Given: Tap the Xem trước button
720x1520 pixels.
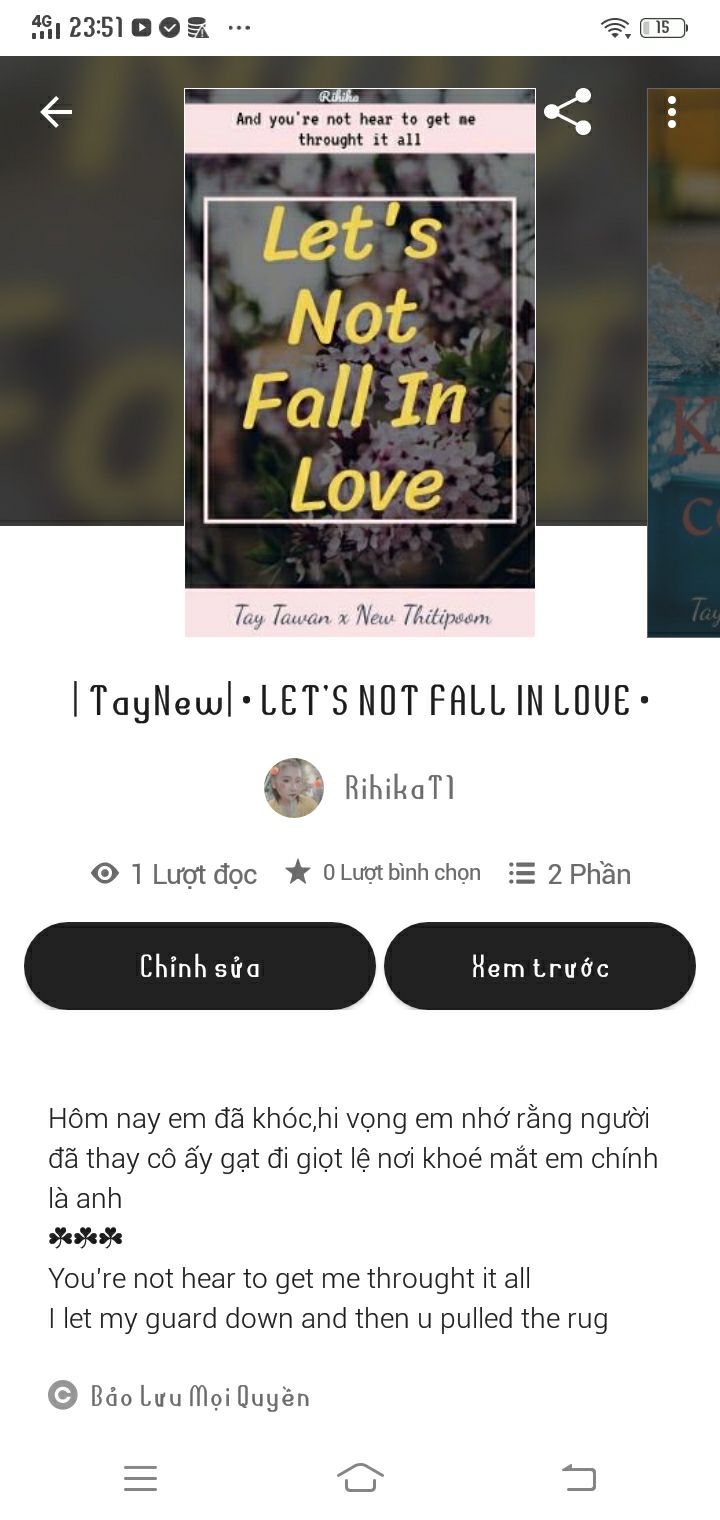Looking at the screenshot, I should click(x=540, y=966).
